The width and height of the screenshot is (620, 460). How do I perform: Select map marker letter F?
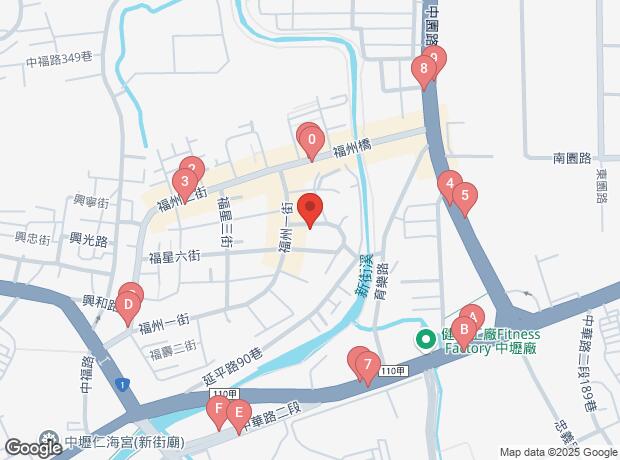click(218, 410)
